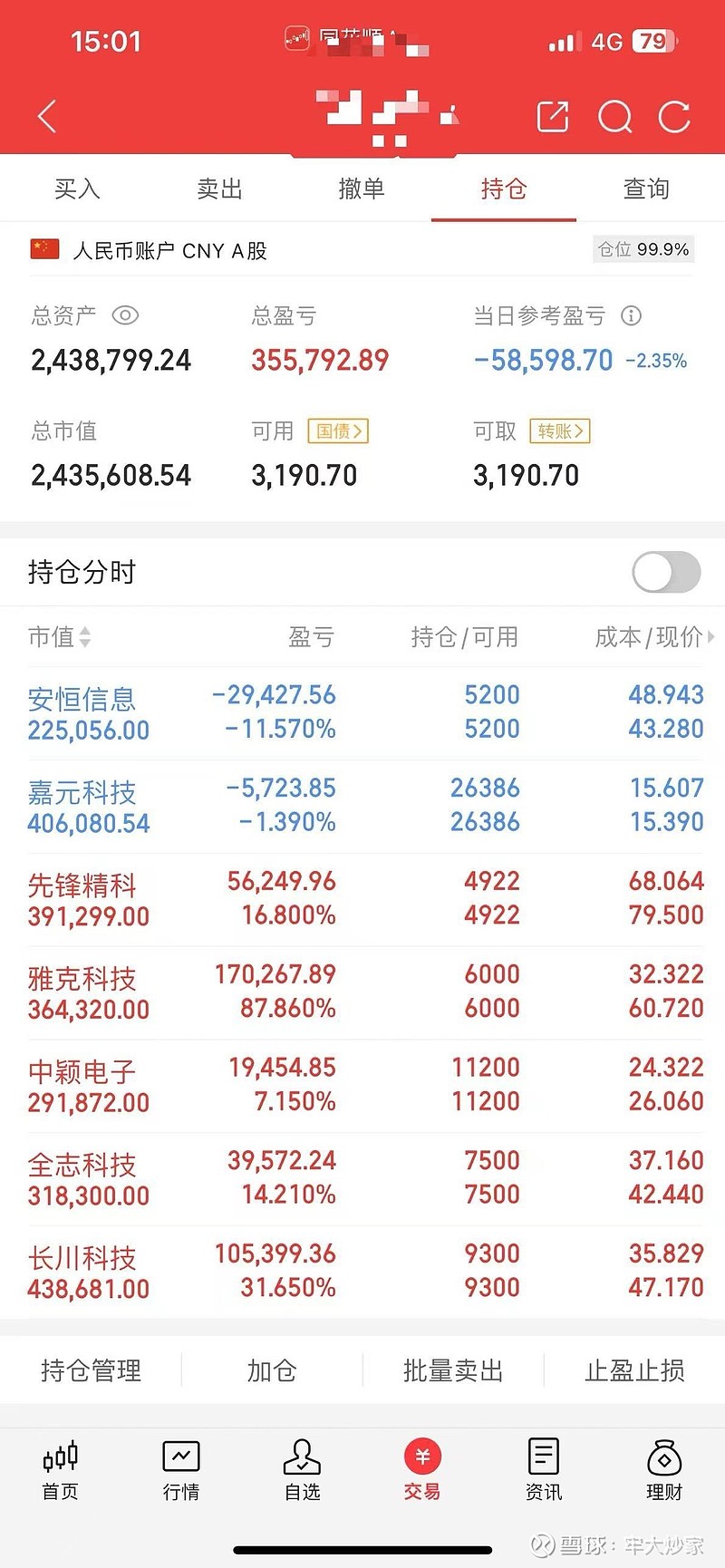Open the 国债 chevron next to 可用
This screenshot has height=1568, width=725.
(x=339, y=432)
